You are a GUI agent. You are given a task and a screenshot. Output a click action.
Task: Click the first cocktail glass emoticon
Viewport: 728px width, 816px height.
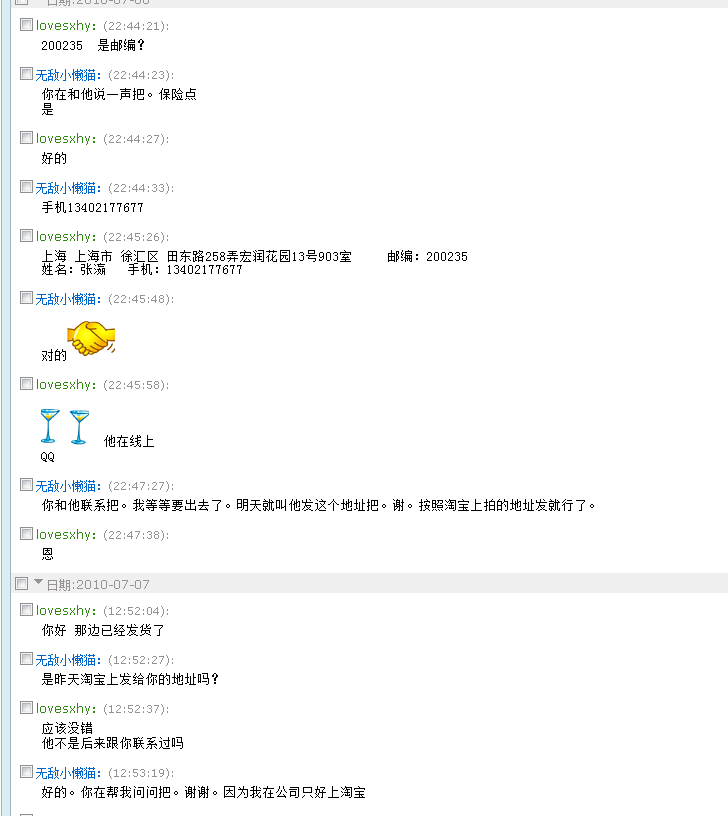tap(49, 424)
